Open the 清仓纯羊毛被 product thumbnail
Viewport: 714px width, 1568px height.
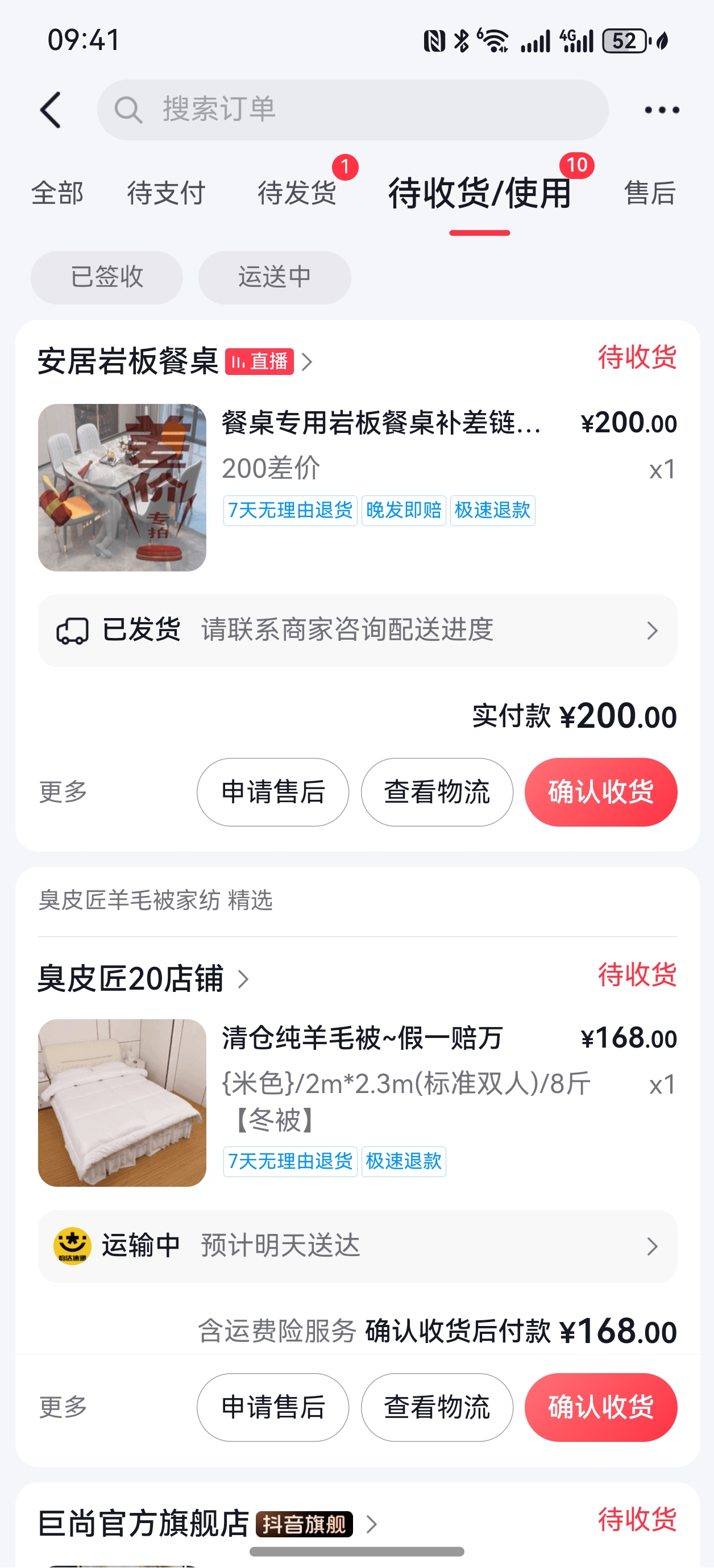click(x=122, y=1103)
